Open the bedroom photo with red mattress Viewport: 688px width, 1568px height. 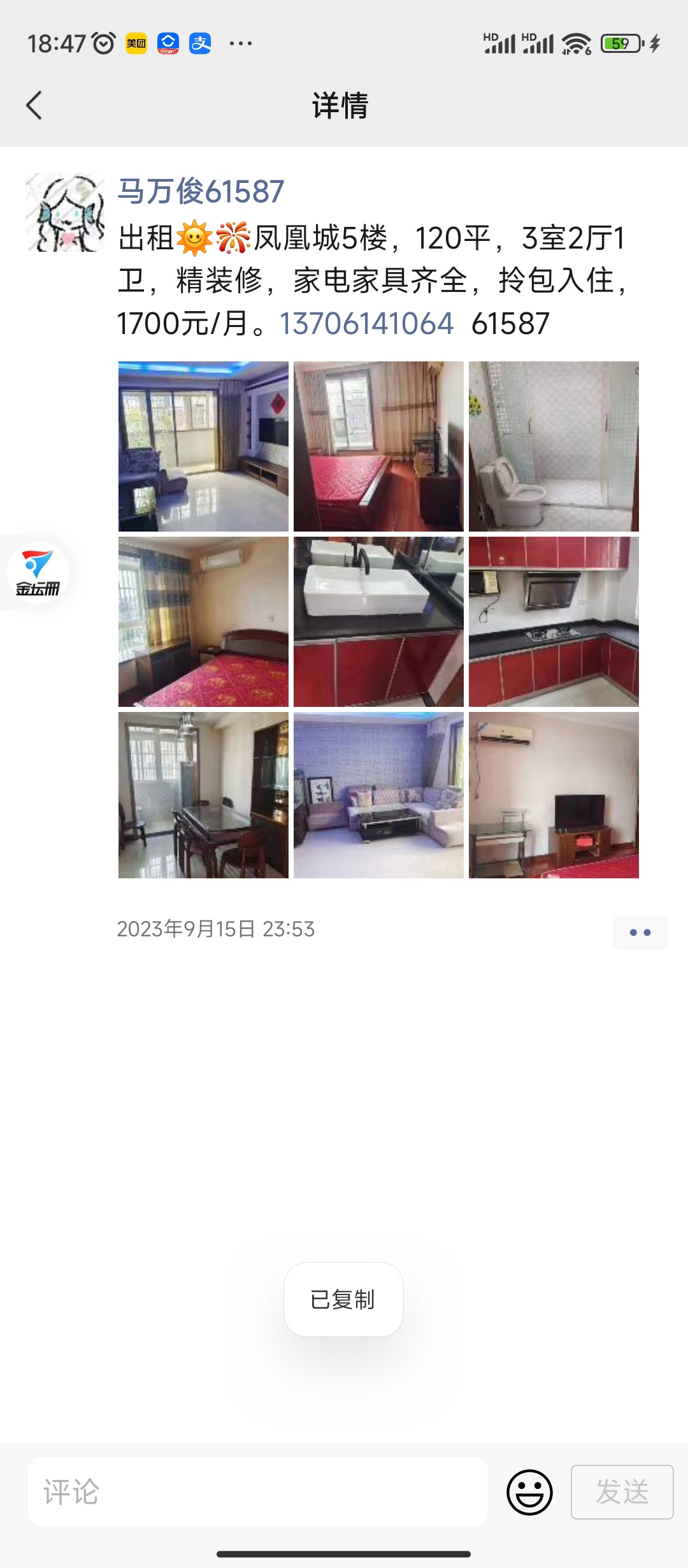(x=378, y=446)
